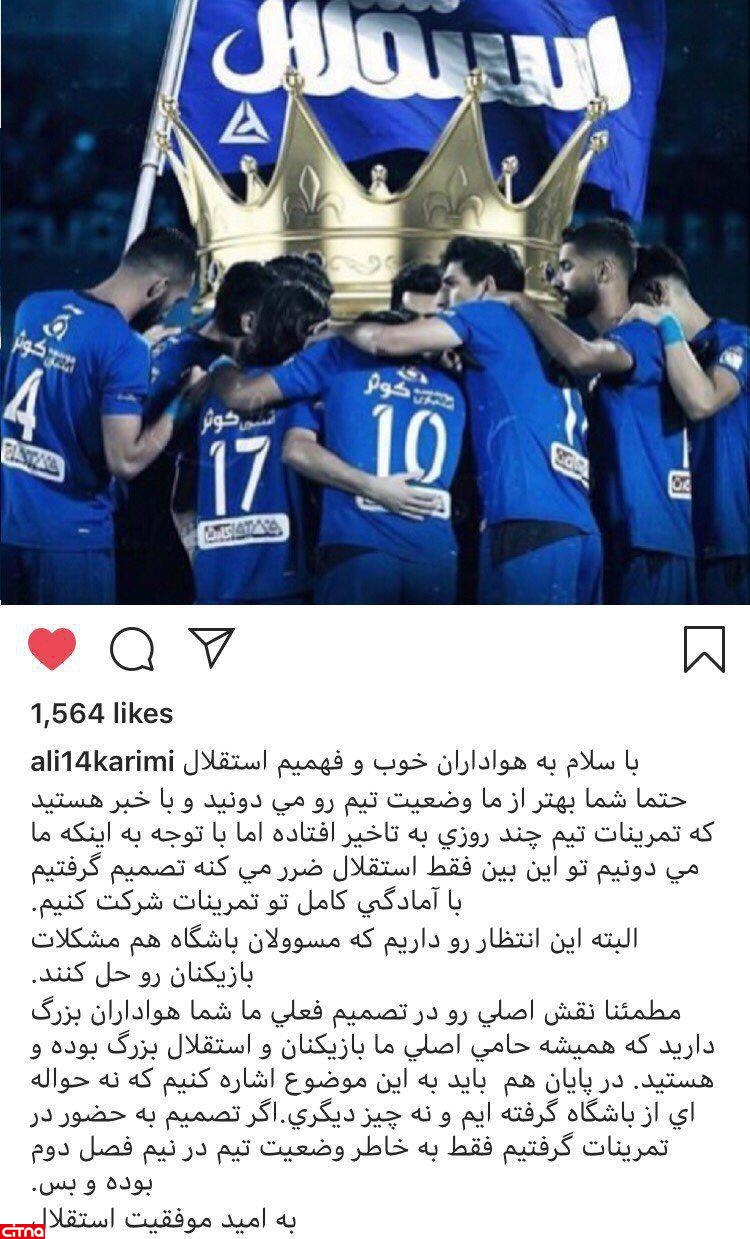Bookmark this post to saved

pyautogui.click(x=704, y=649)
